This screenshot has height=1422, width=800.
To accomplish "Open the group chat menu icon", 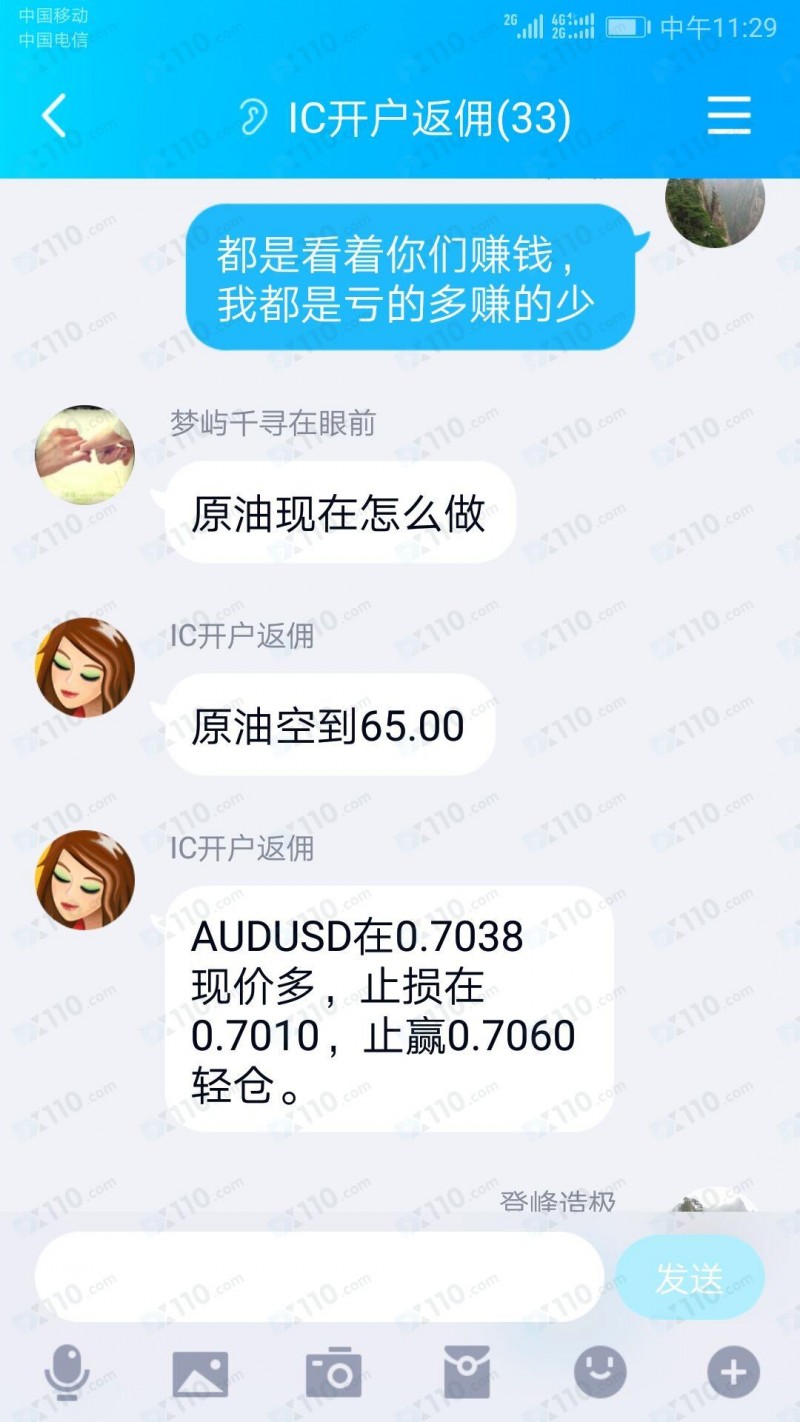I will click(x=729, y=117).
